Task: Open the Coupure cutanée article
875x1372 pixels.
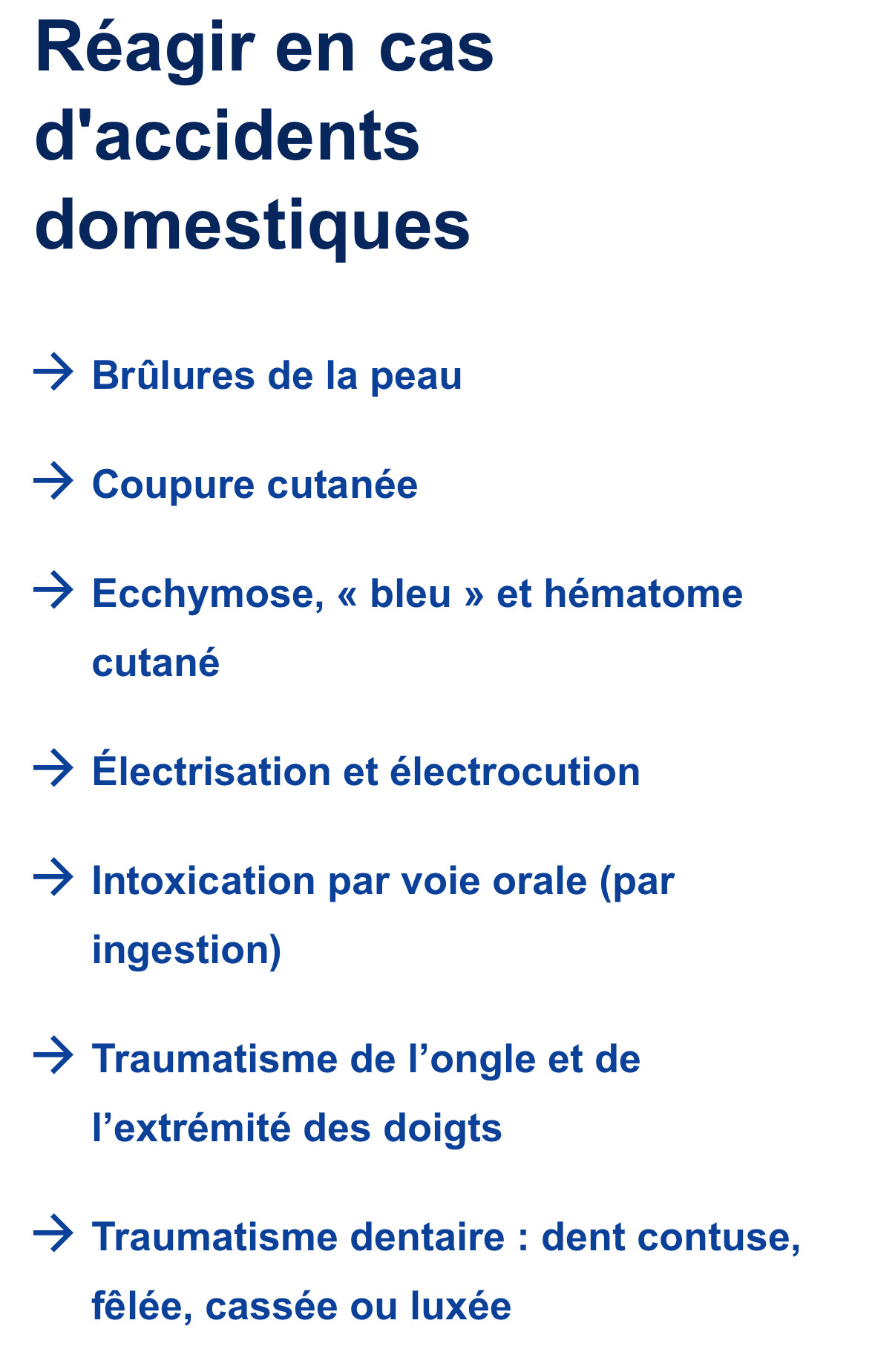Action: click(x=255, y=485)
